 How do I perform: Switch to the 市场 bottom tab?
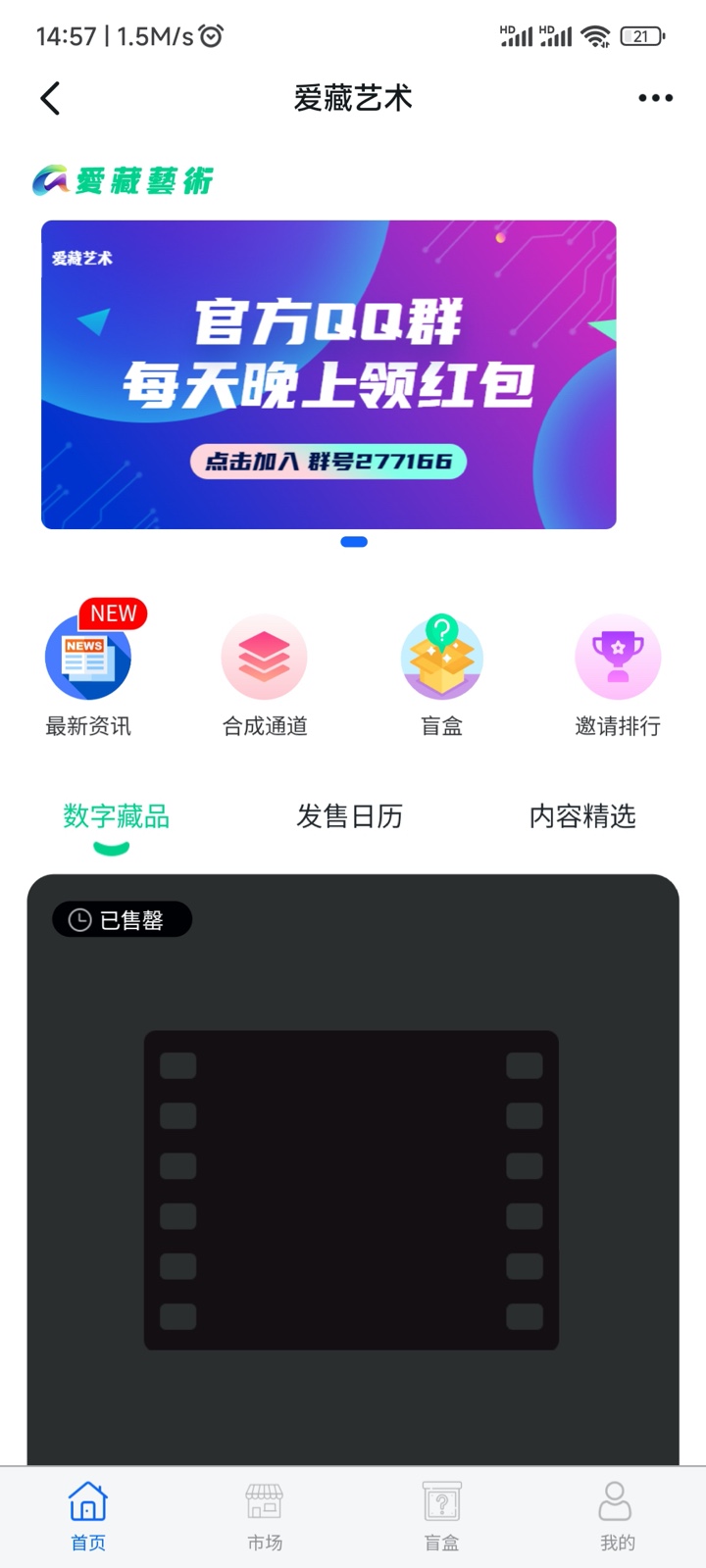pyautogui.click(x=265, y=1516)
